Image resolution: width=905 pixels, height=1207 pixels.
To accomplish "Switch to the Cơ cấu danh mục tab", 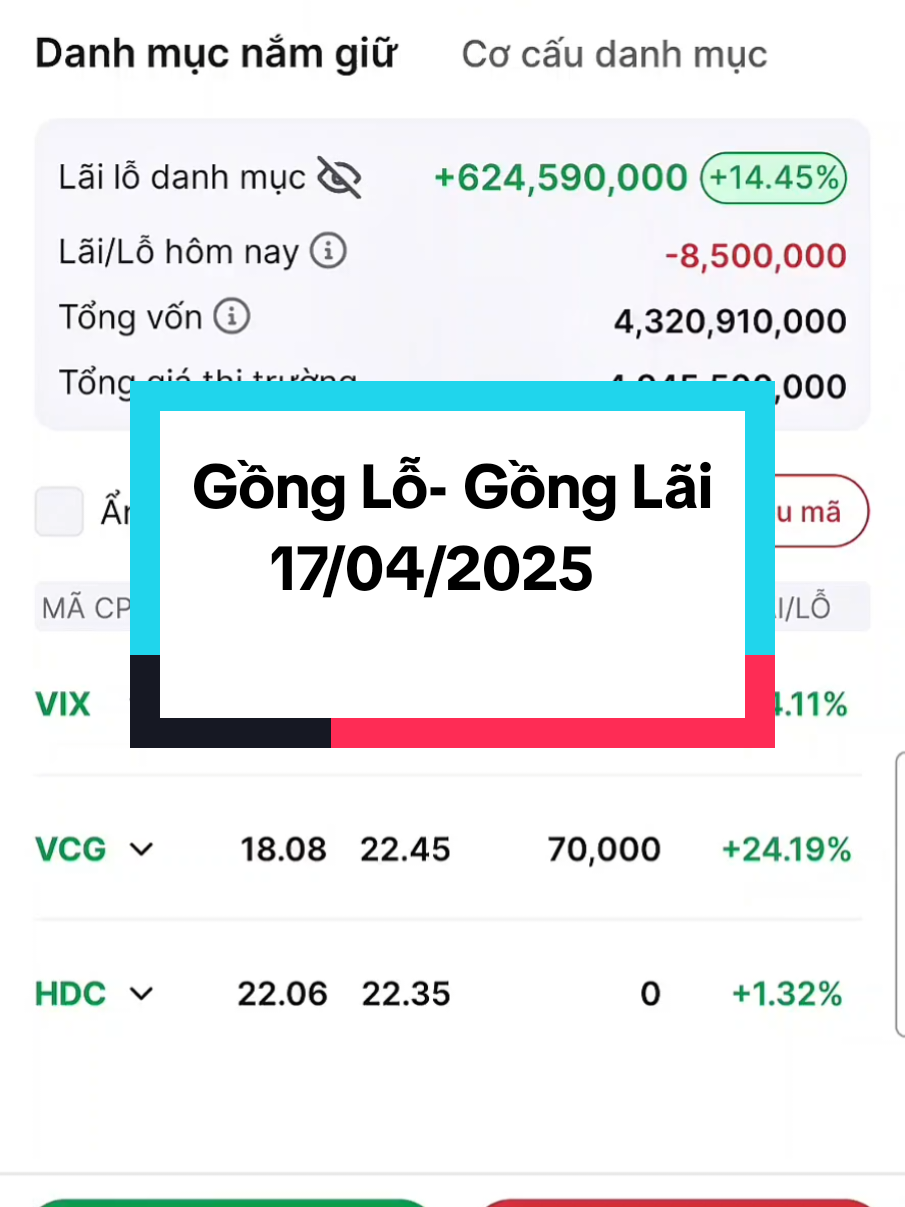I will (614, 54).
